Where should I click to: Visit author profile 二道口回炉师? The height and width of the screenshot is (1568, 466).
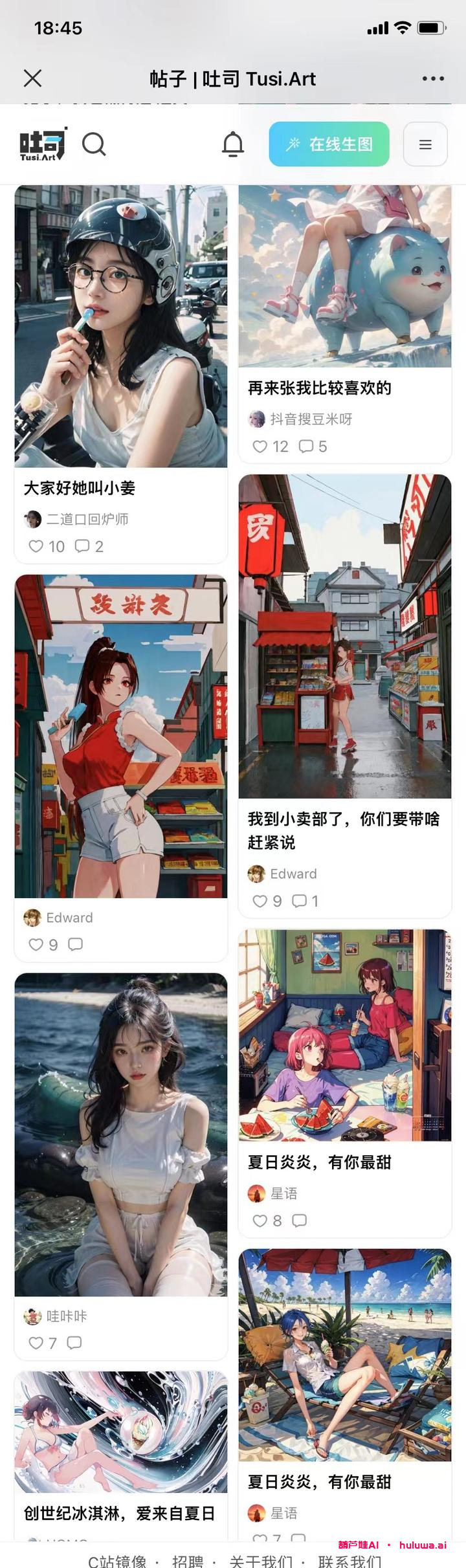pyautogui.click(x=87, y=519)
